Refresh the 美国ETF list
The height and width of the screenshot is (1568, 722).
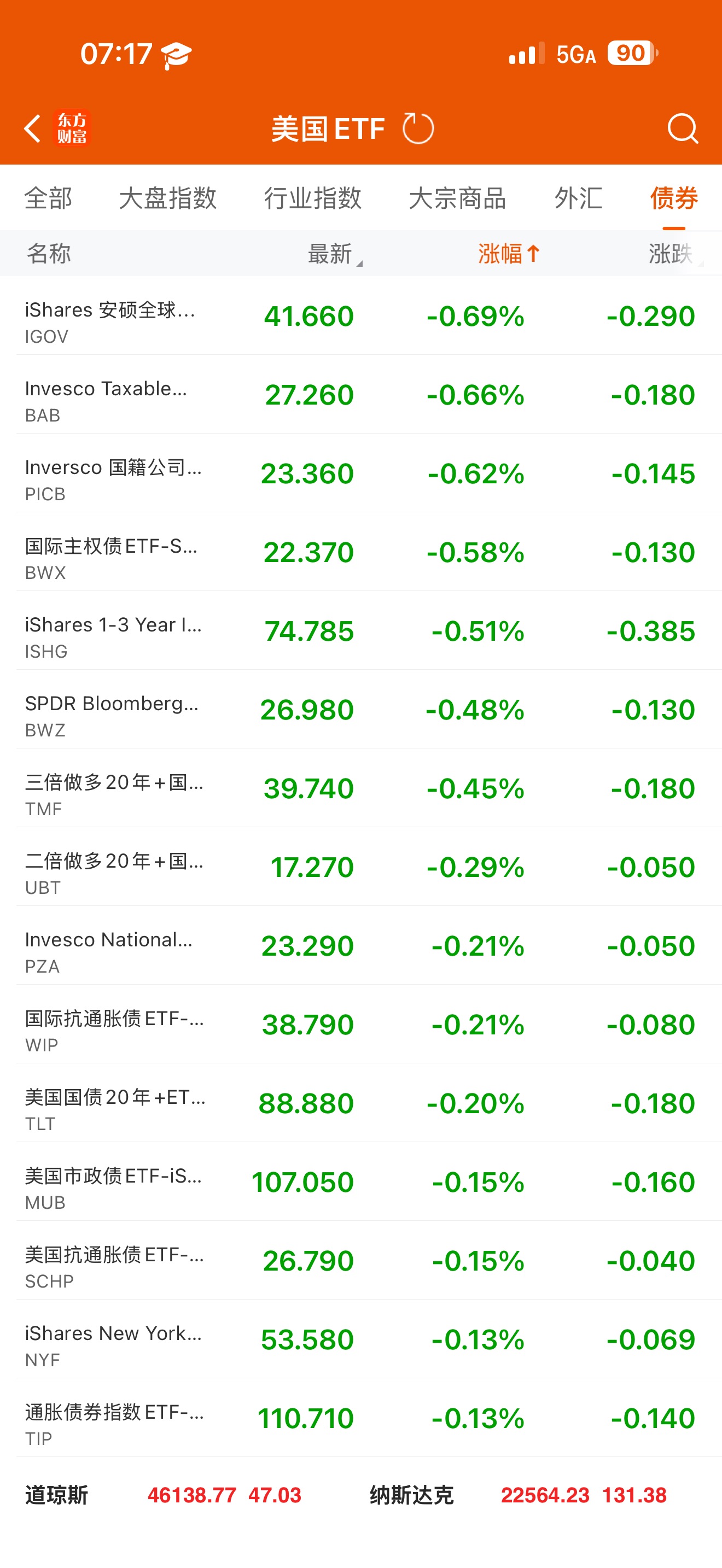pos(418,128)
